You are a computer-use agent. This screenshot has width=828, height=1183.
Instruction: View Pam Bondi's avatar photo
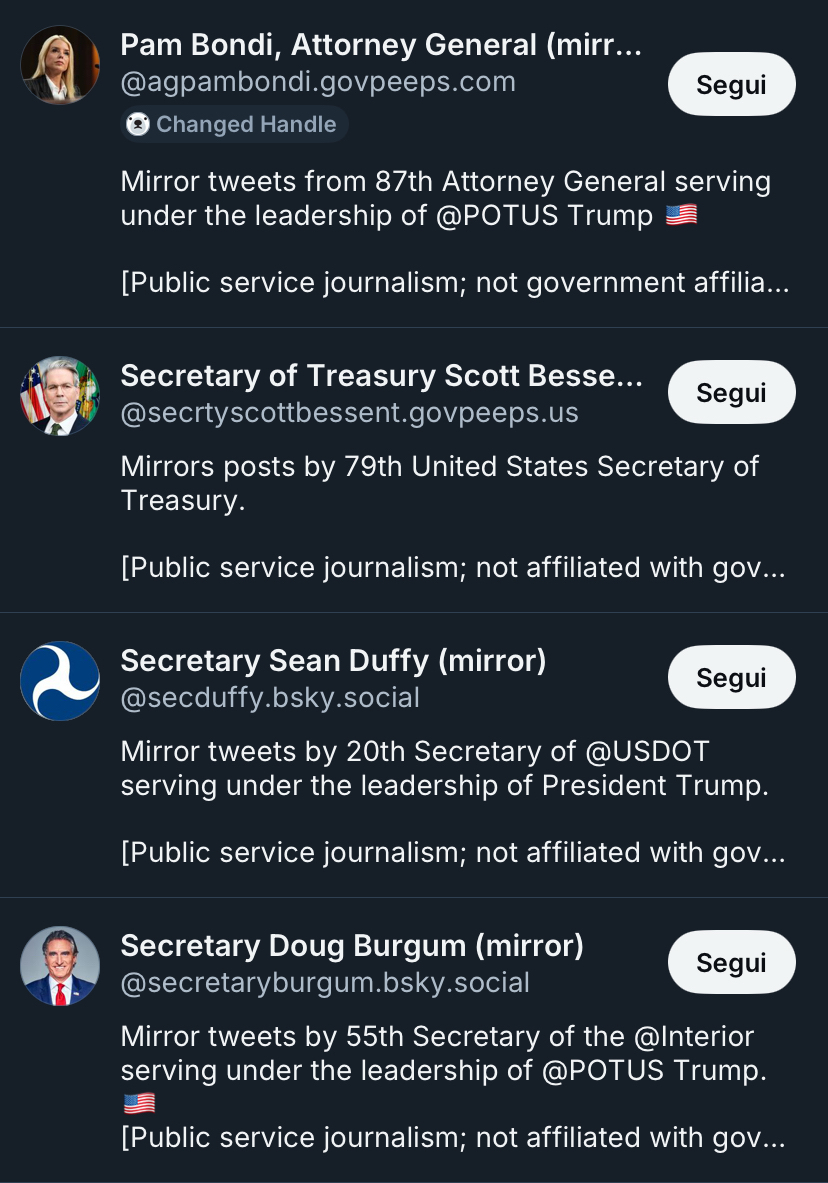(x=60, y=65)
